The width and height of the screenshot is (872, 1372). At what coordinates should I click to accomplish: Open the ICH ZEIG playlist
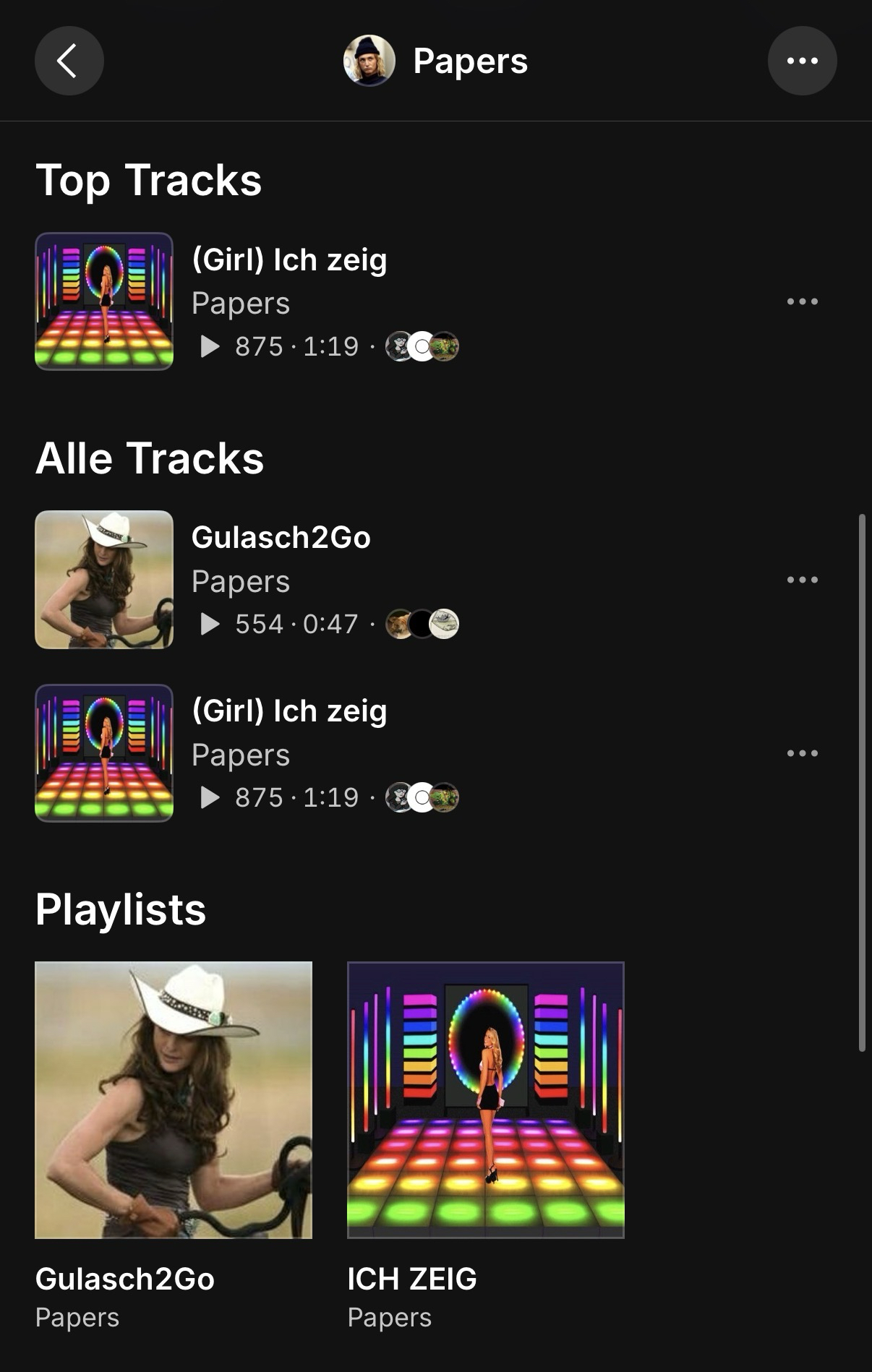(485, 1099)
